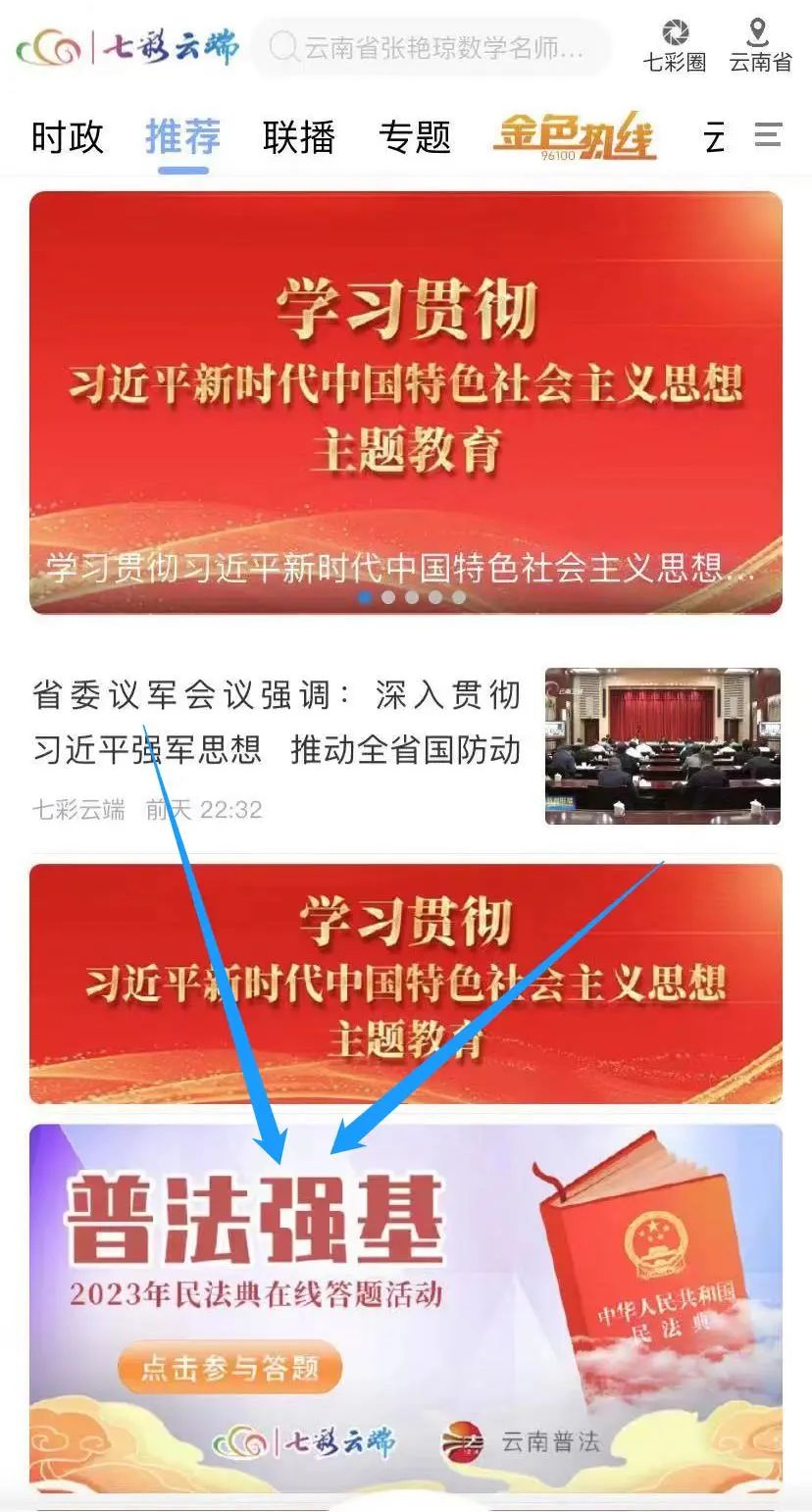The width and height of the screenshot is (812, 1512).
Task: Switch to the 联播 tab
Action: pos(299,137)
